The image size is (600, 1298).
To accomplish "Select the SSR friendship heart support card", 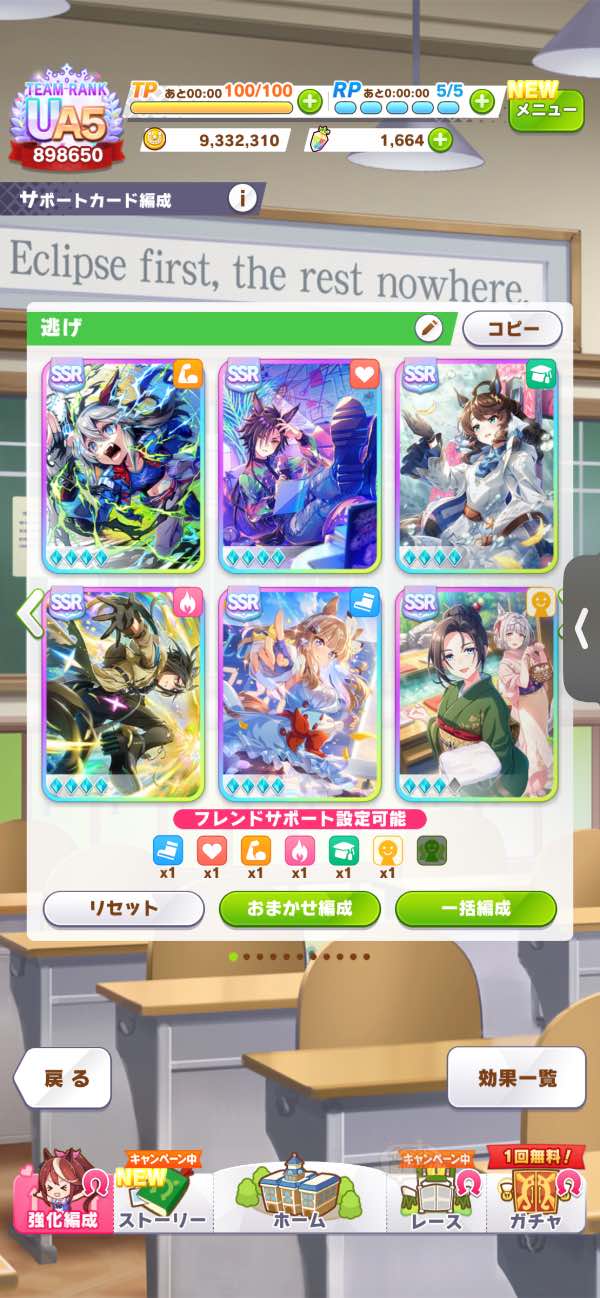I will (300, 465).
